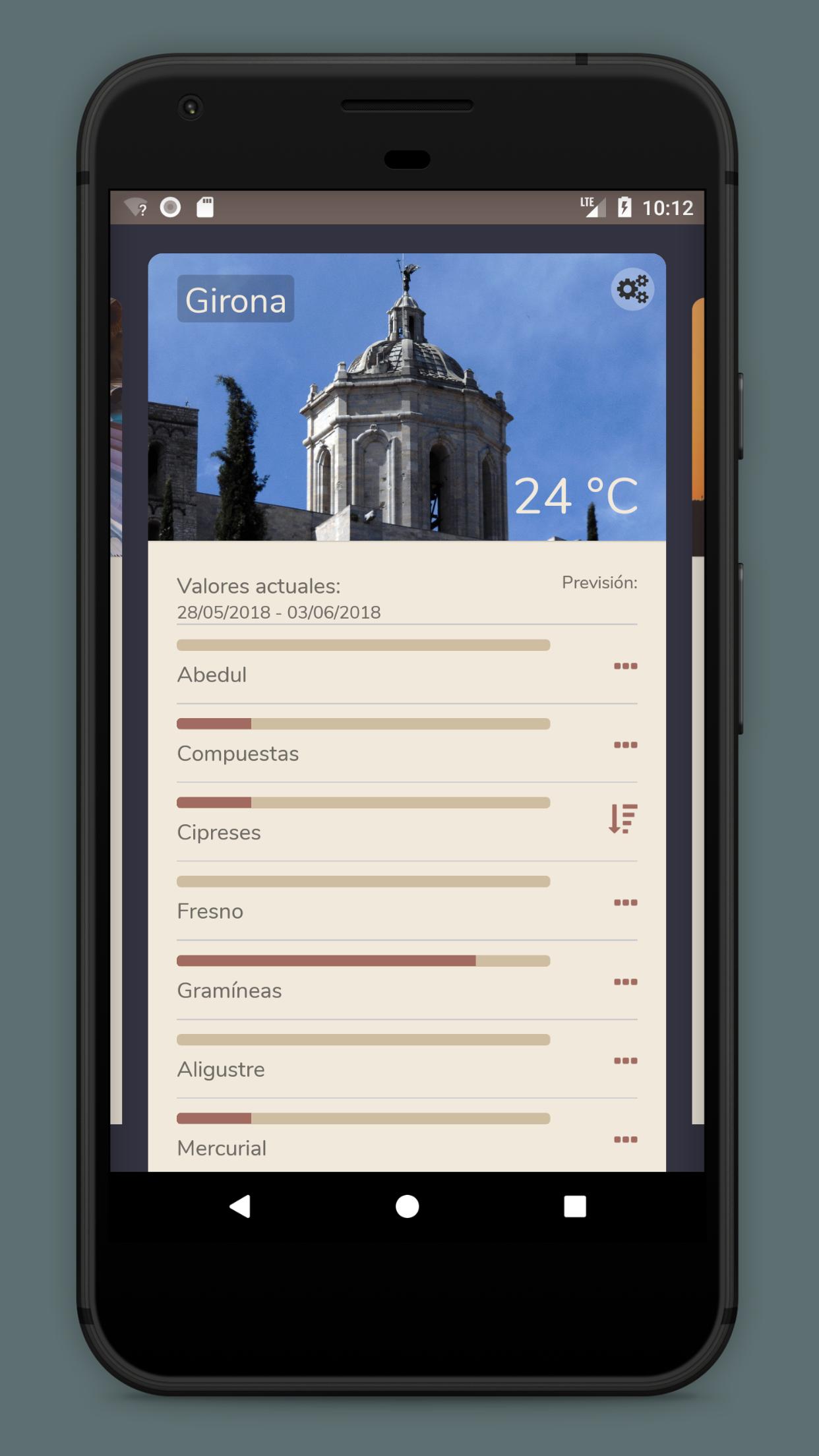Open the Aligustre pollen row

click(406, 1060)
